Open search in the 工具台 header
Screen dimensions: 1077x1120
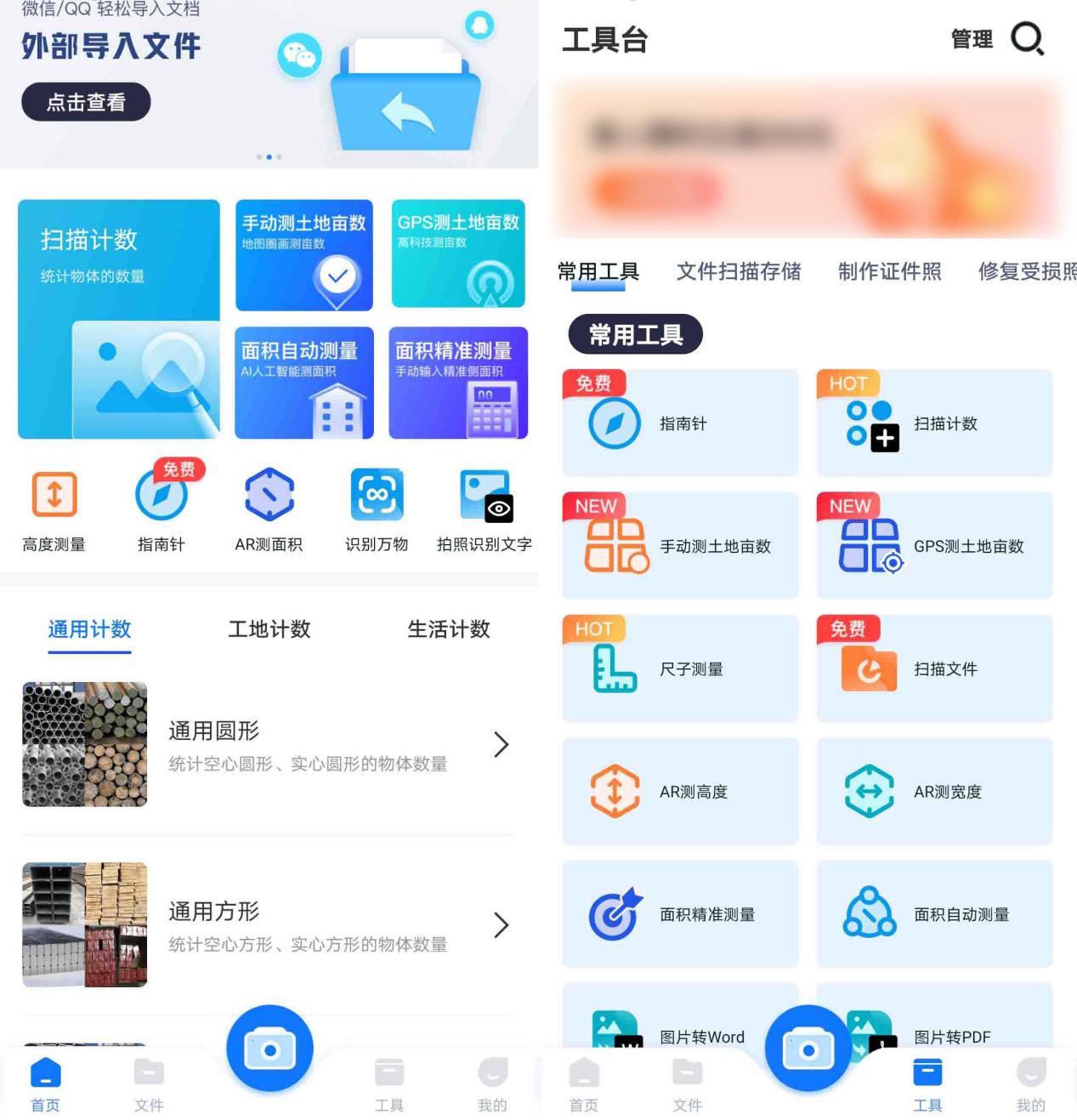tap(1027, 39)
